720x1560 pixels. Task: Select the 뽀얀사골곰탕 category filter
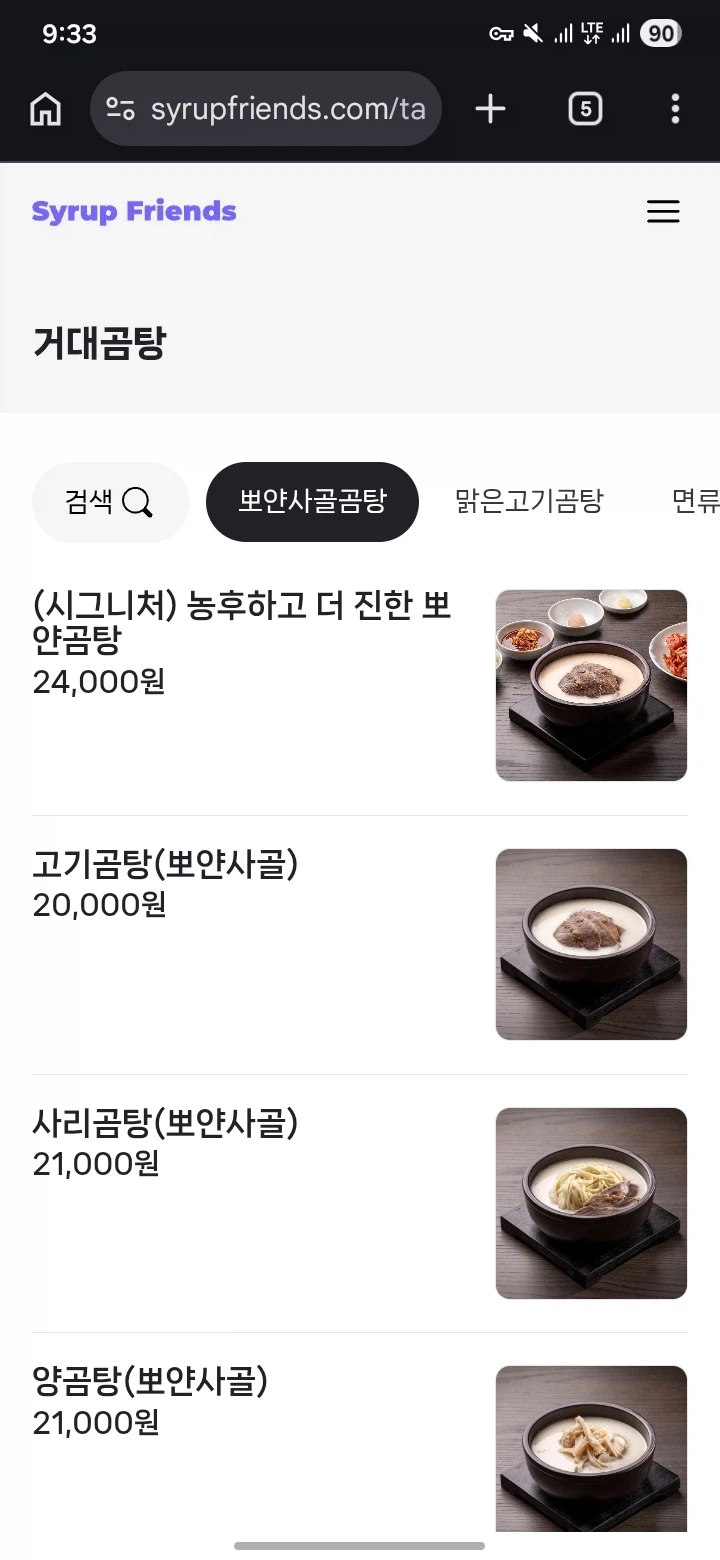tap(312, 502)
